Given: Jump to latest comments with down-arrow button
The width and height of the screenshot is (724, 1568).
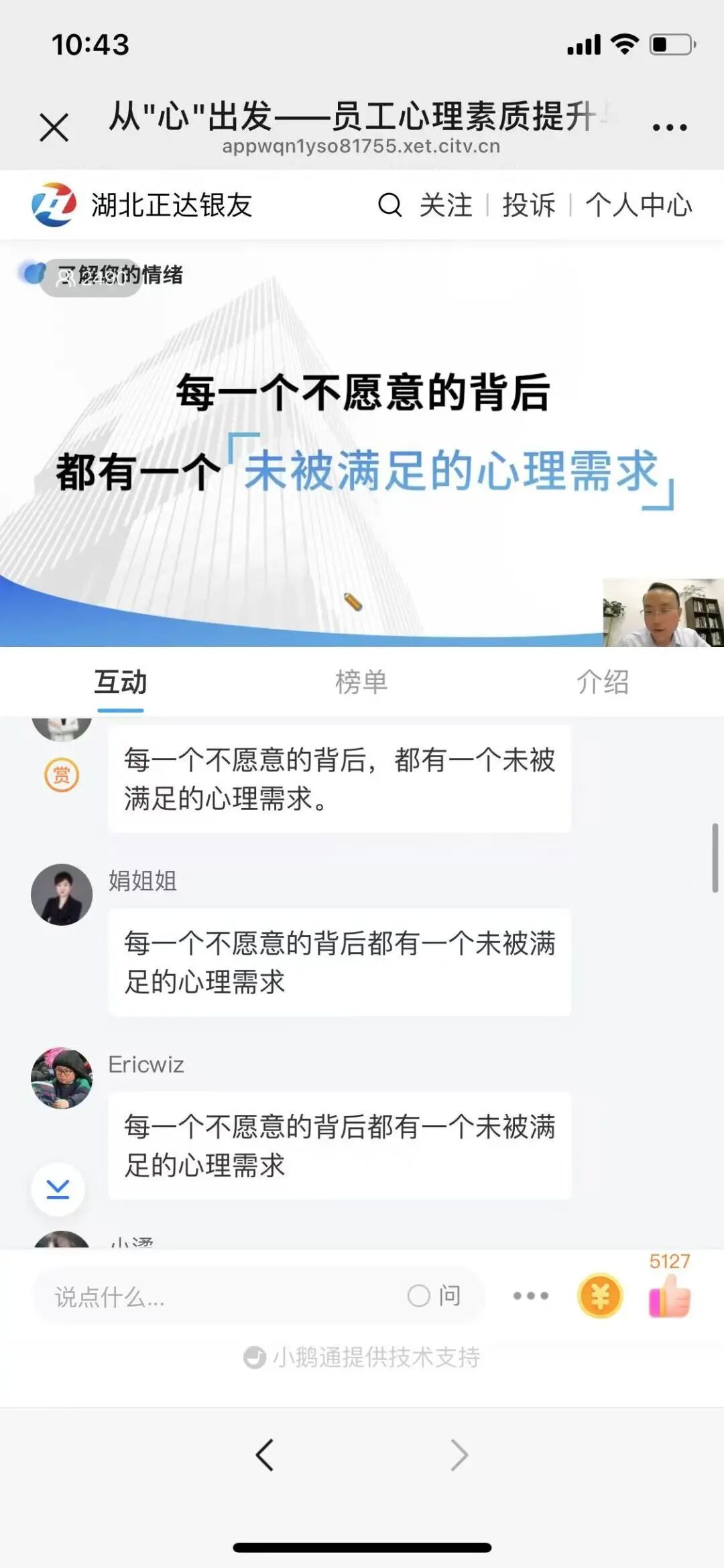Looking at the screenshot, I should [58, 1189].
